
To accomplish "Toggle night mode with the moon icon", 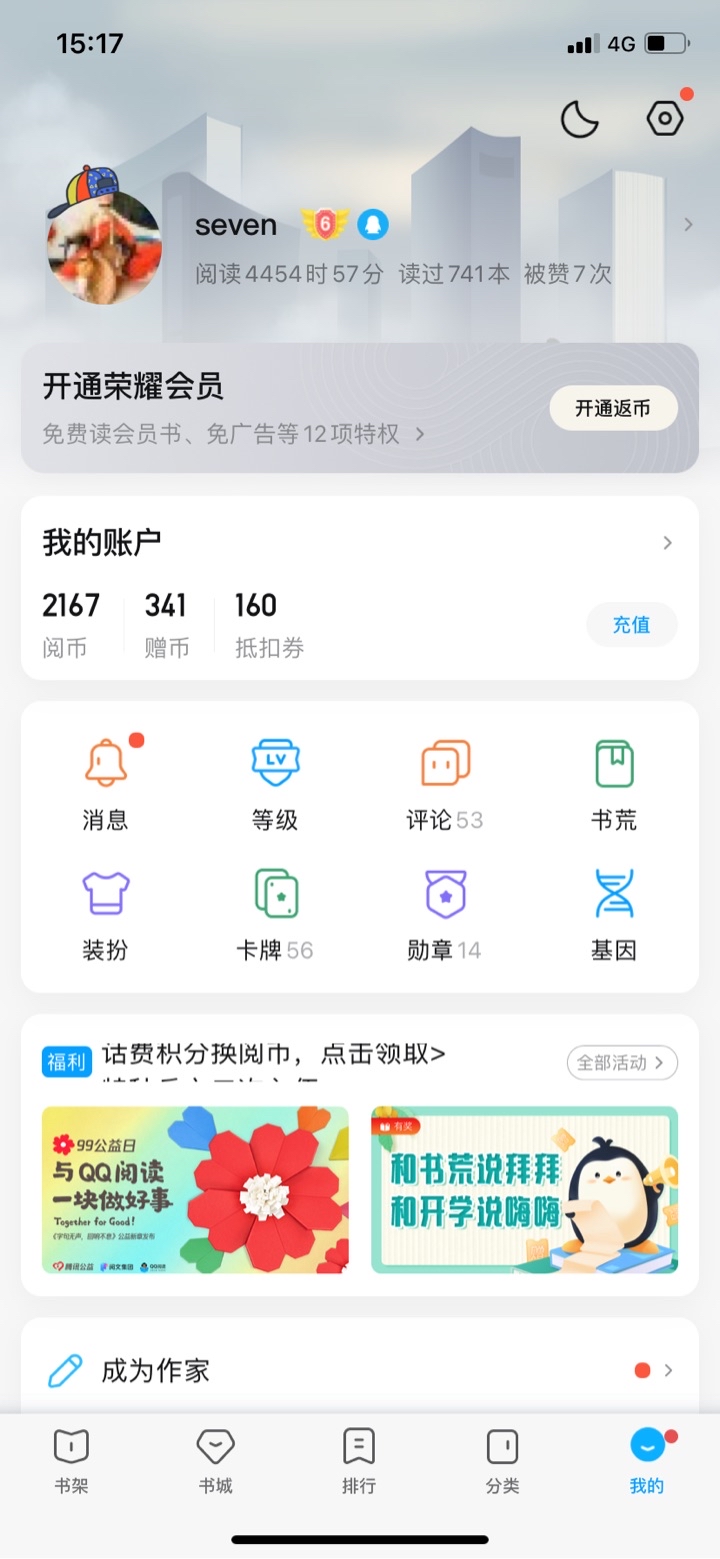I will (579, 119).
